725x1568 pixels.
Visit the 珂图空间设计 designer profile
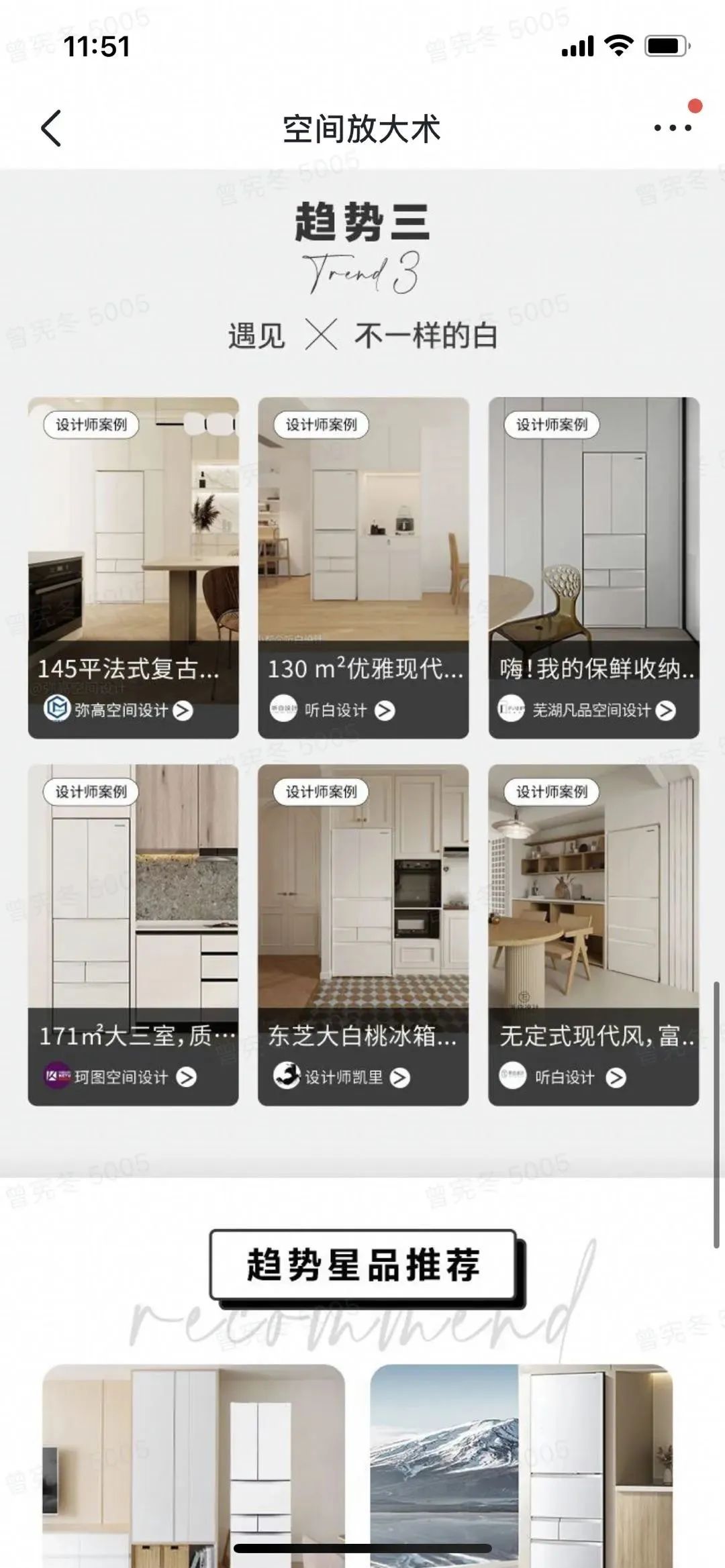point(121,1077)
